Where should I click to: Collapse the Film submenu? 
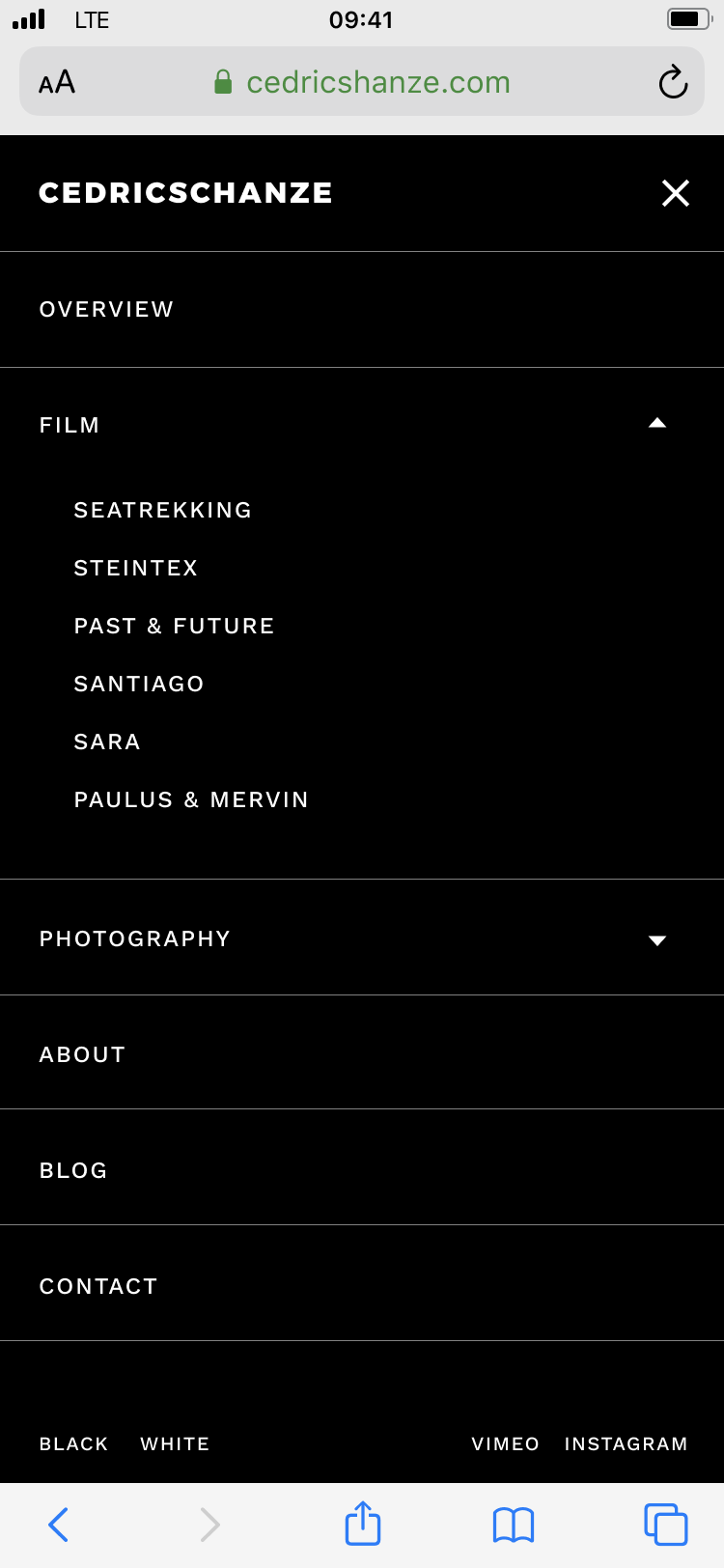pyautogui.click(x=657, y=424)
